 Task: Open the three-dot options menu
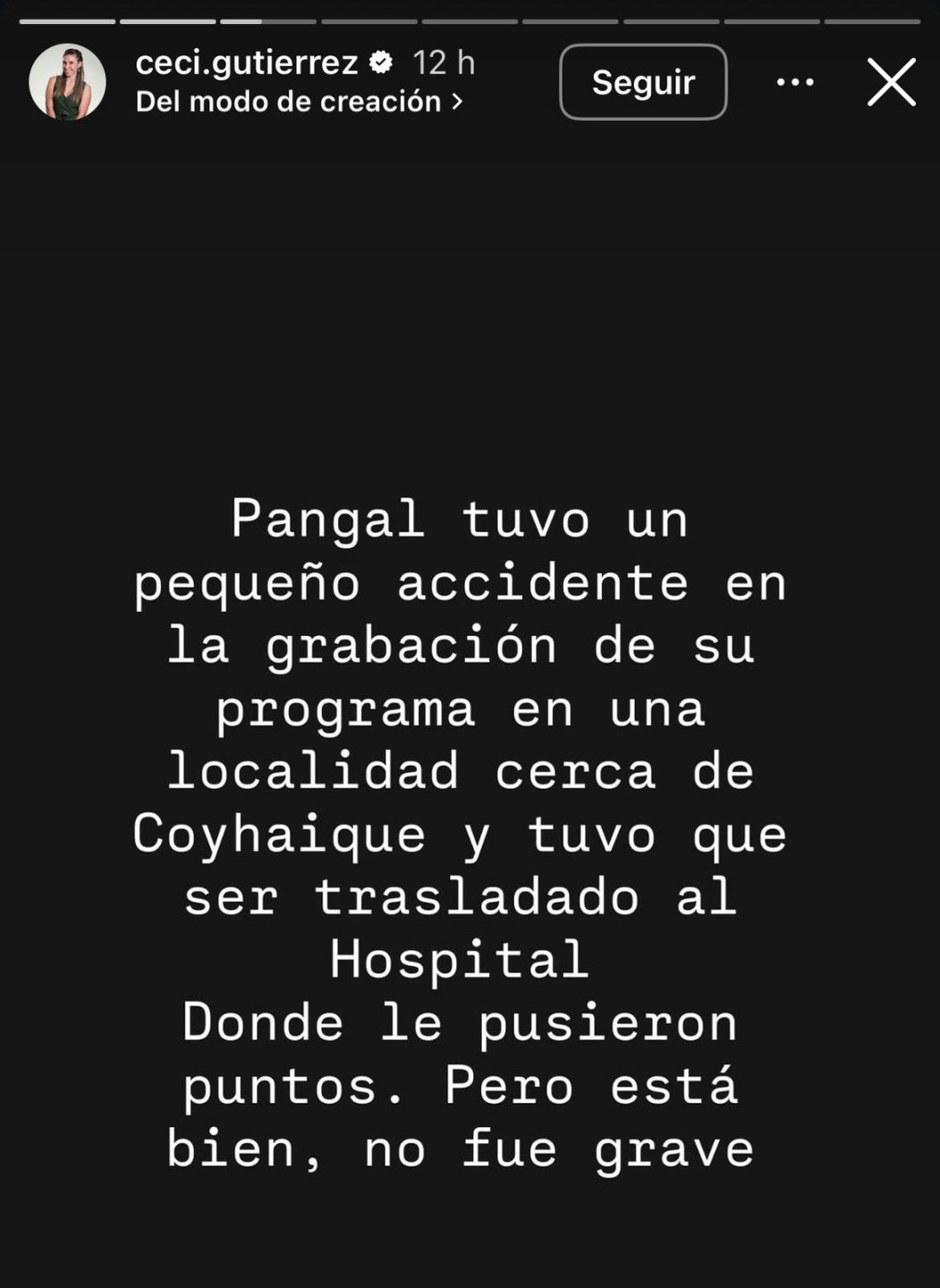pyautogui.click(x=795, y=82)
